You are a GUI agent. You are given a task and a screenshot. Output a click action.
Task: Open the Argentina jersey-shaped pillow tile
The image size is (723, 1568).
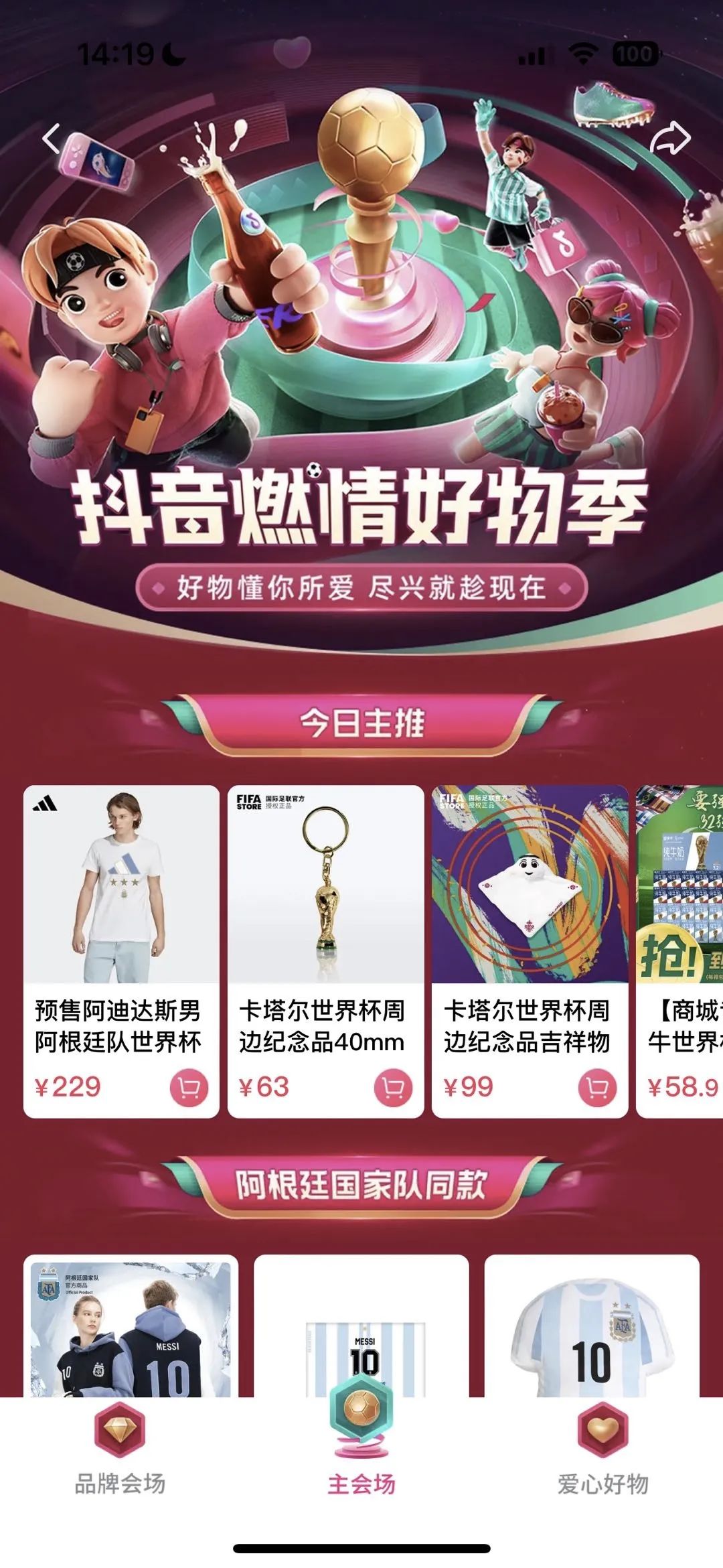click(592, 1330)
